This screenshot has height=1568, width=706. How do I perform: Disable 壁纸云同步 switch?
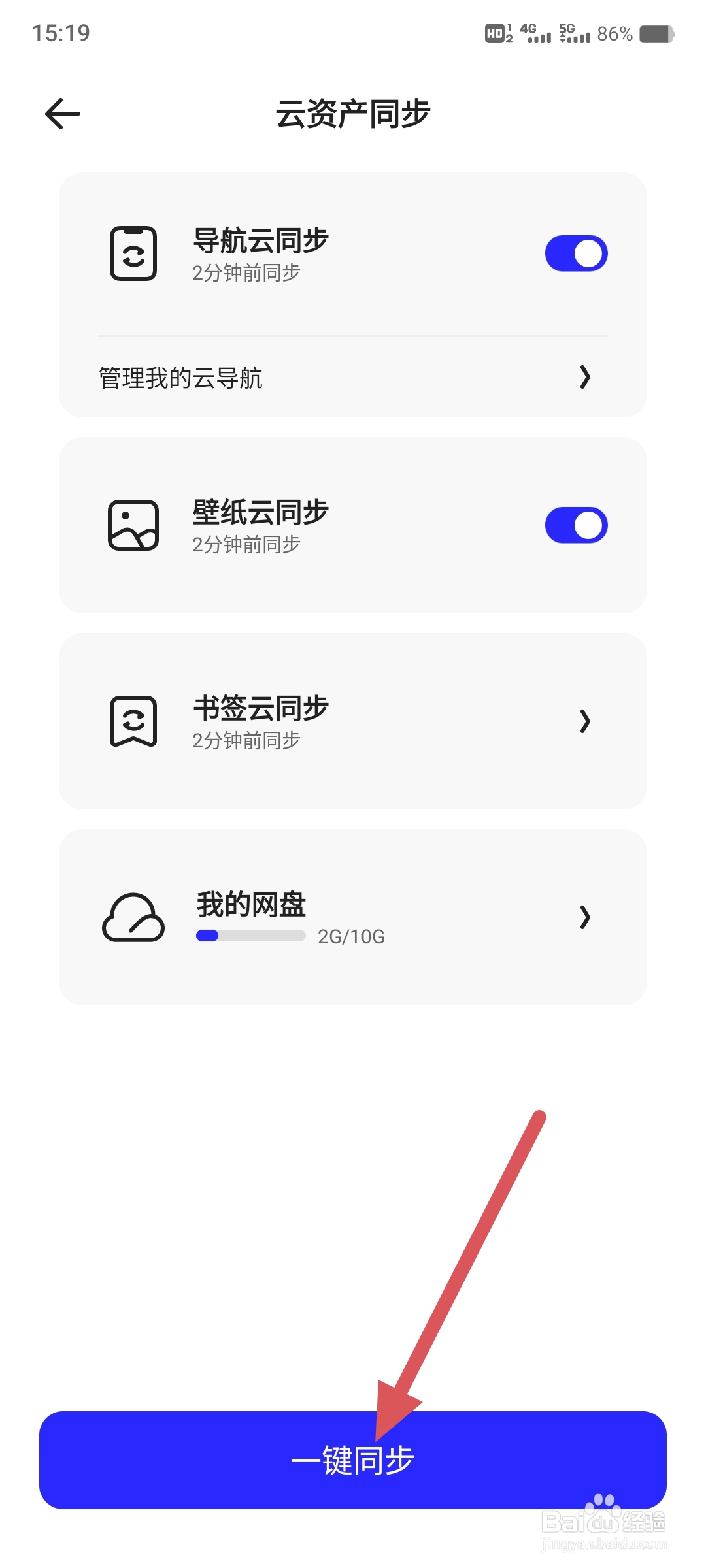(x=576, y=525)
